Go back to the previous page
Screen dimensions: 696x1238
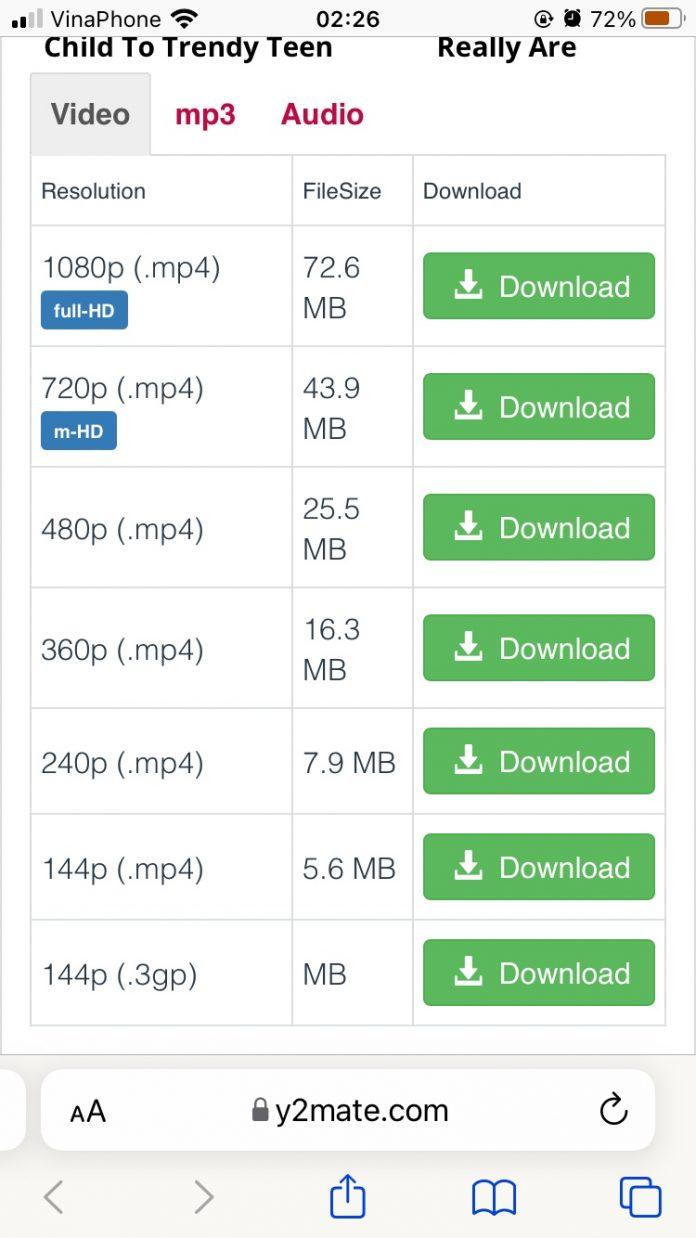(54, 1197)
